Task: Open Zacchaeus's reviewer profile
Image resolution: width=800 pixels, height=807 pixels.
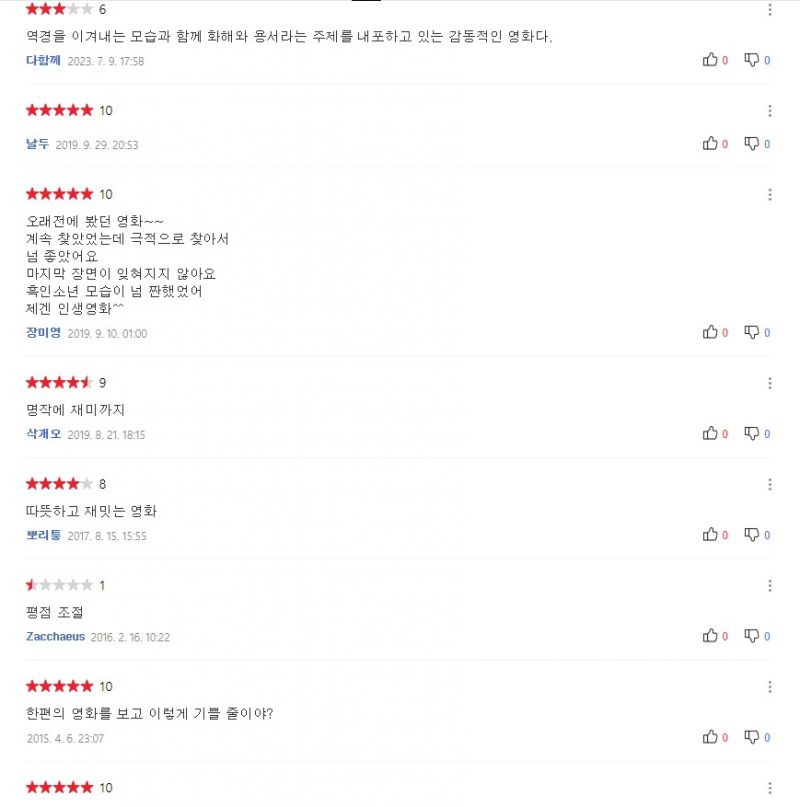Action: coord(55,636)
